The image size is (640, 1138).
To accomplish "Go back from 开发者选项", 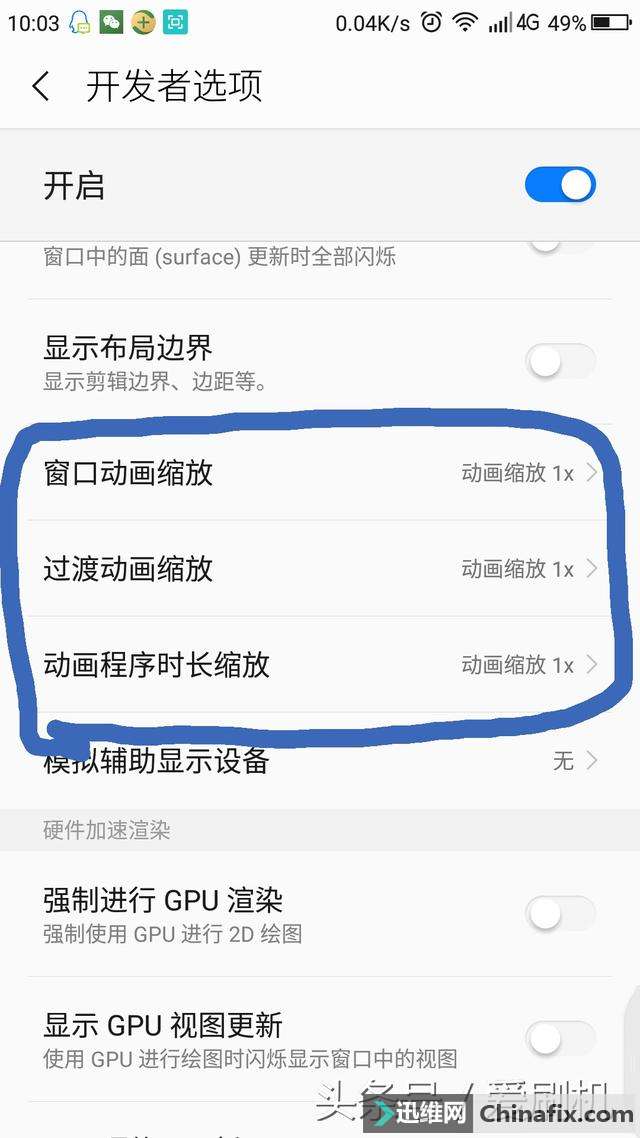I will (41, 87).
